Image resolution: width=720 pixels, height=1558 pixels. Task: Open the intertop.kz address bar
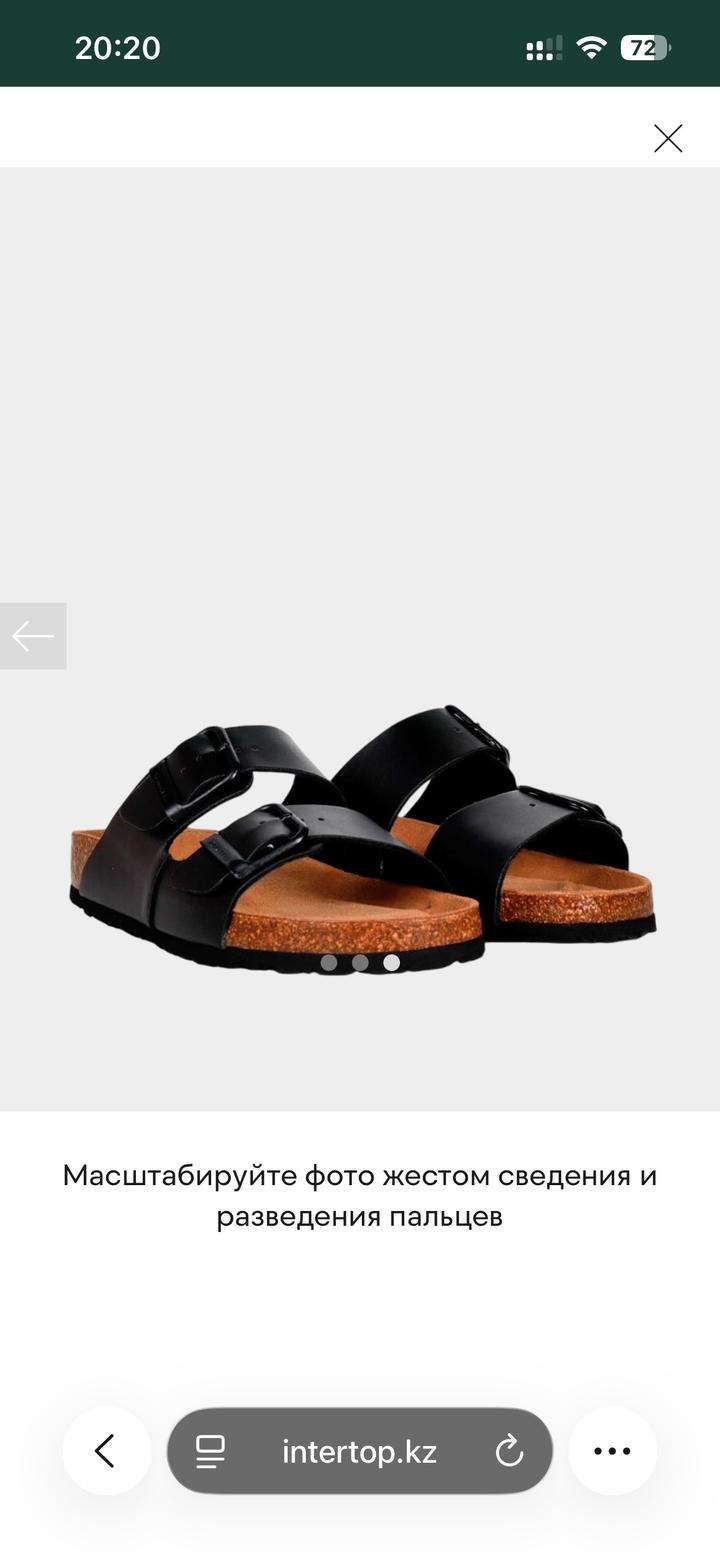click(360, 1451)
